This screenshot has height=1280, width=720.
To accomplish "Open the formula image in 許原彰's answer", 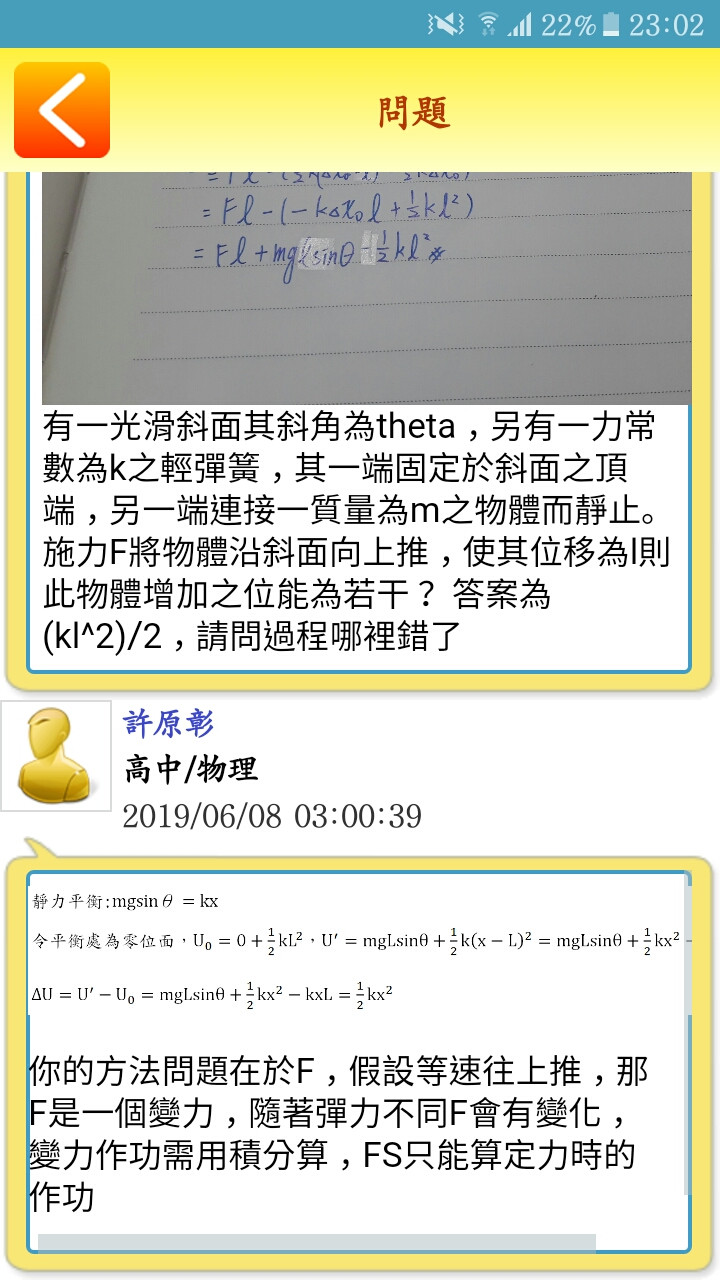I will point(360,945).
